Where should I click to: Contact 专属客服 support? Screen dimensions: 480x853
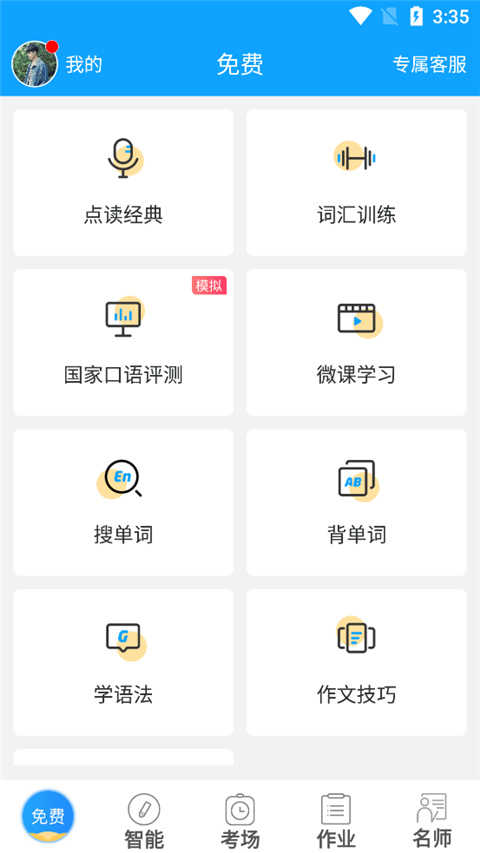tap(429, 64)
